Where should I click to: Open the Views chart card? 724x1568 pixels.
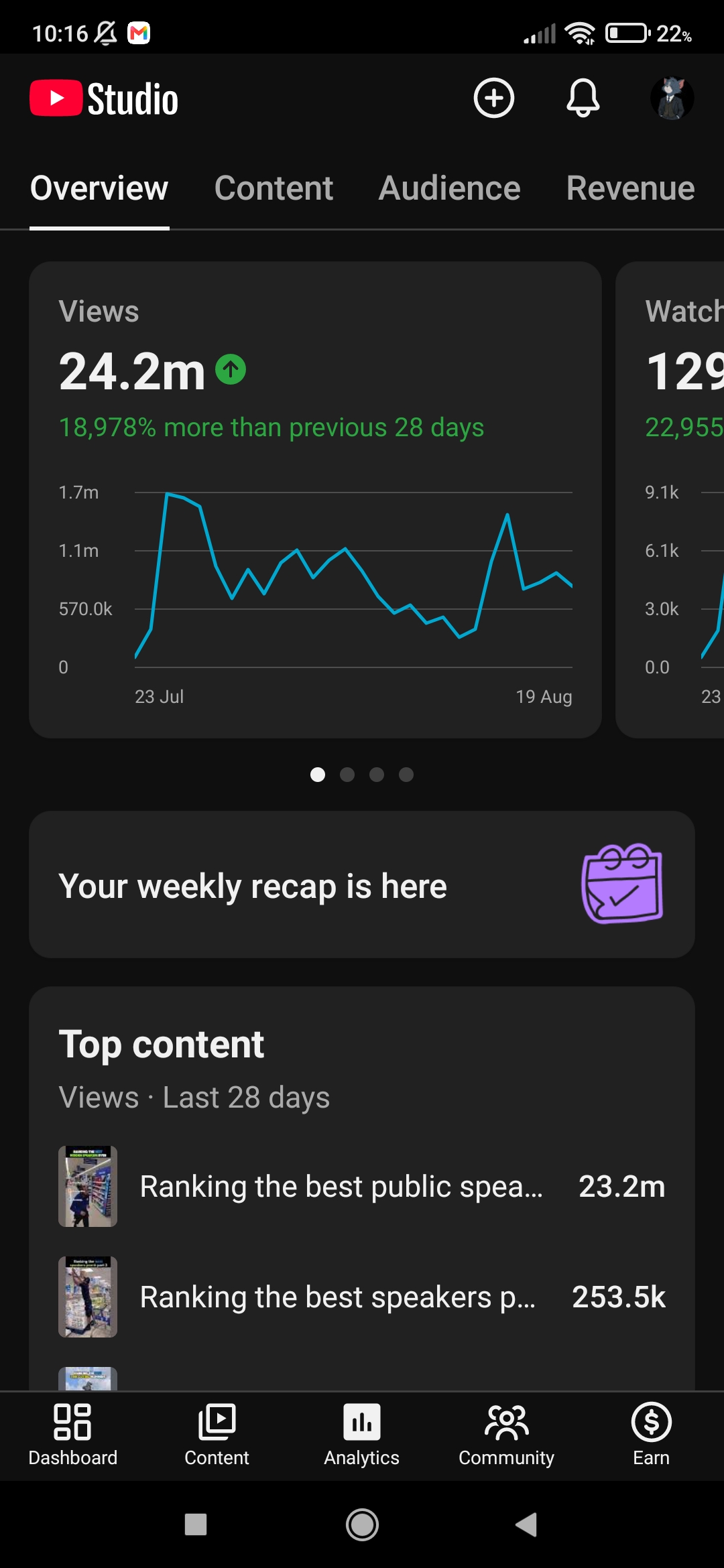click(x=315, y=500)
